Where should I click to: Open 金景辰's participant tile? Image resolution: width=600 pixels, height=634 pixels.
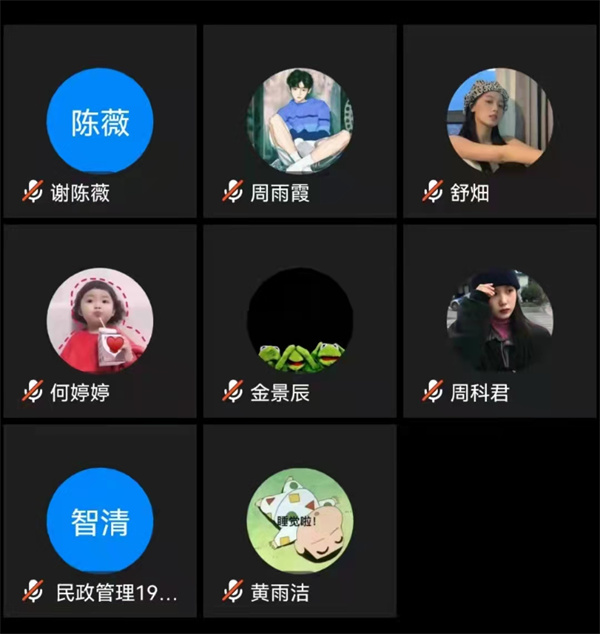click(x=300, y=321)
